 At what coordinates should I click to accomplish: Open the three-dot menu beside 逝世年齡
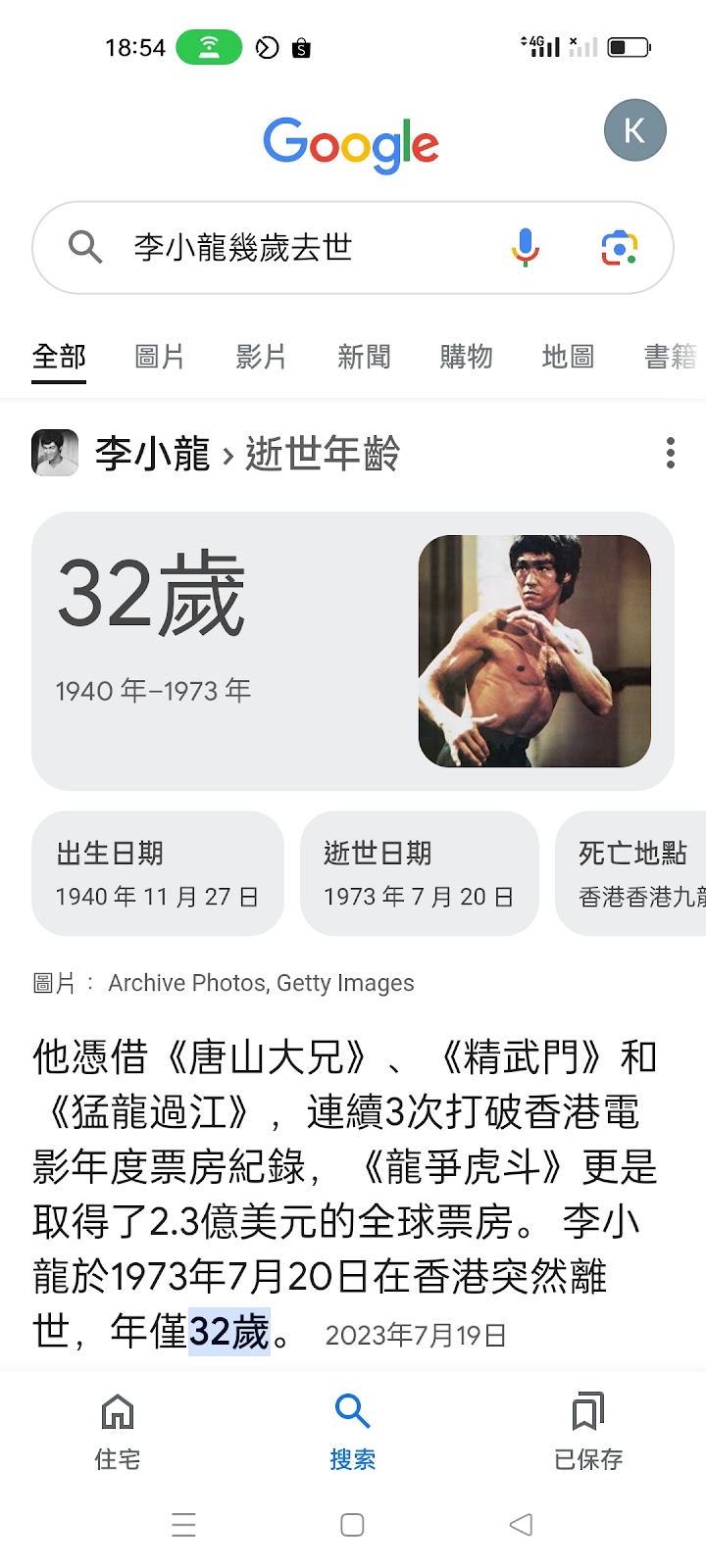(671, 453)
